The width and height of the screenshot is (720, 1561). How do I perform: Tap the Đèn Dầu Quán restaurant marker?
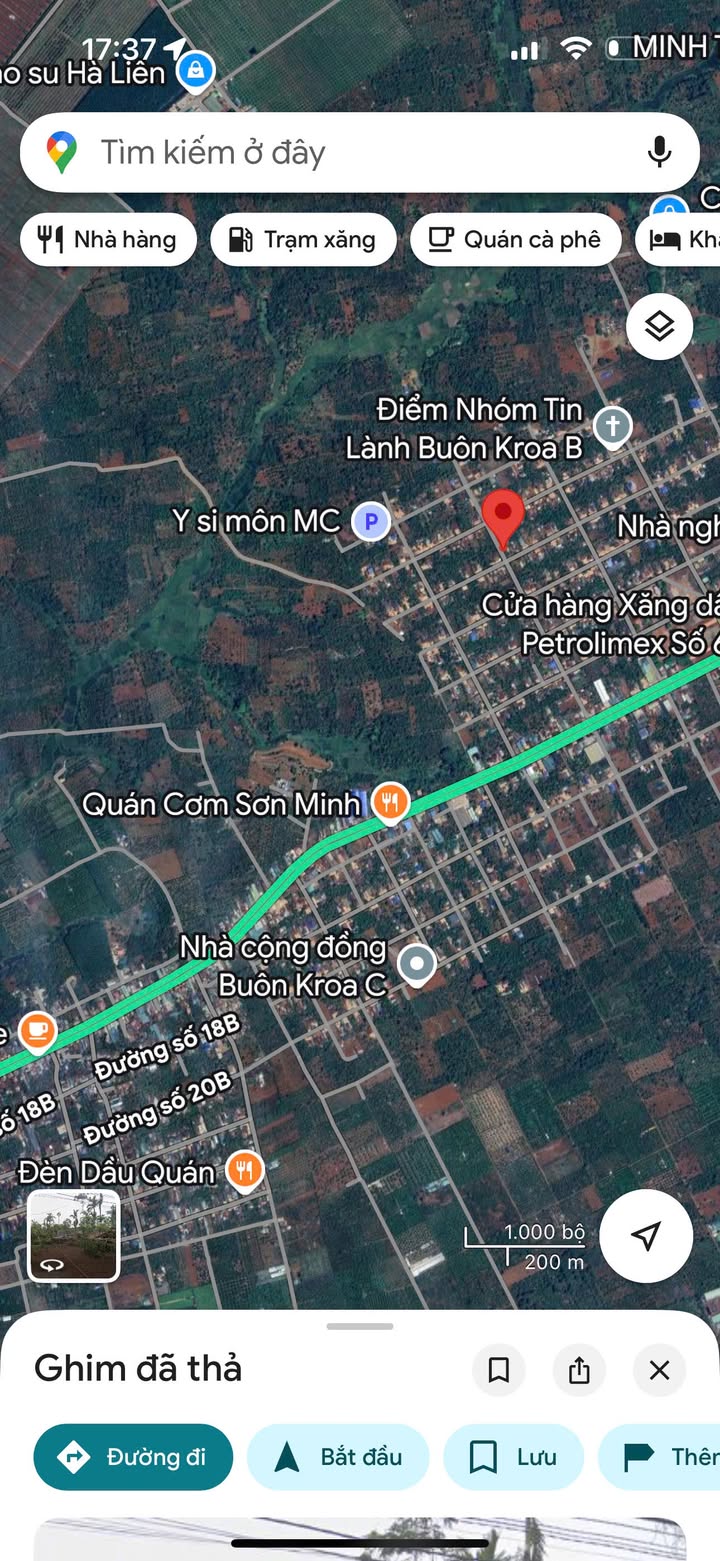pos(245,1169)
